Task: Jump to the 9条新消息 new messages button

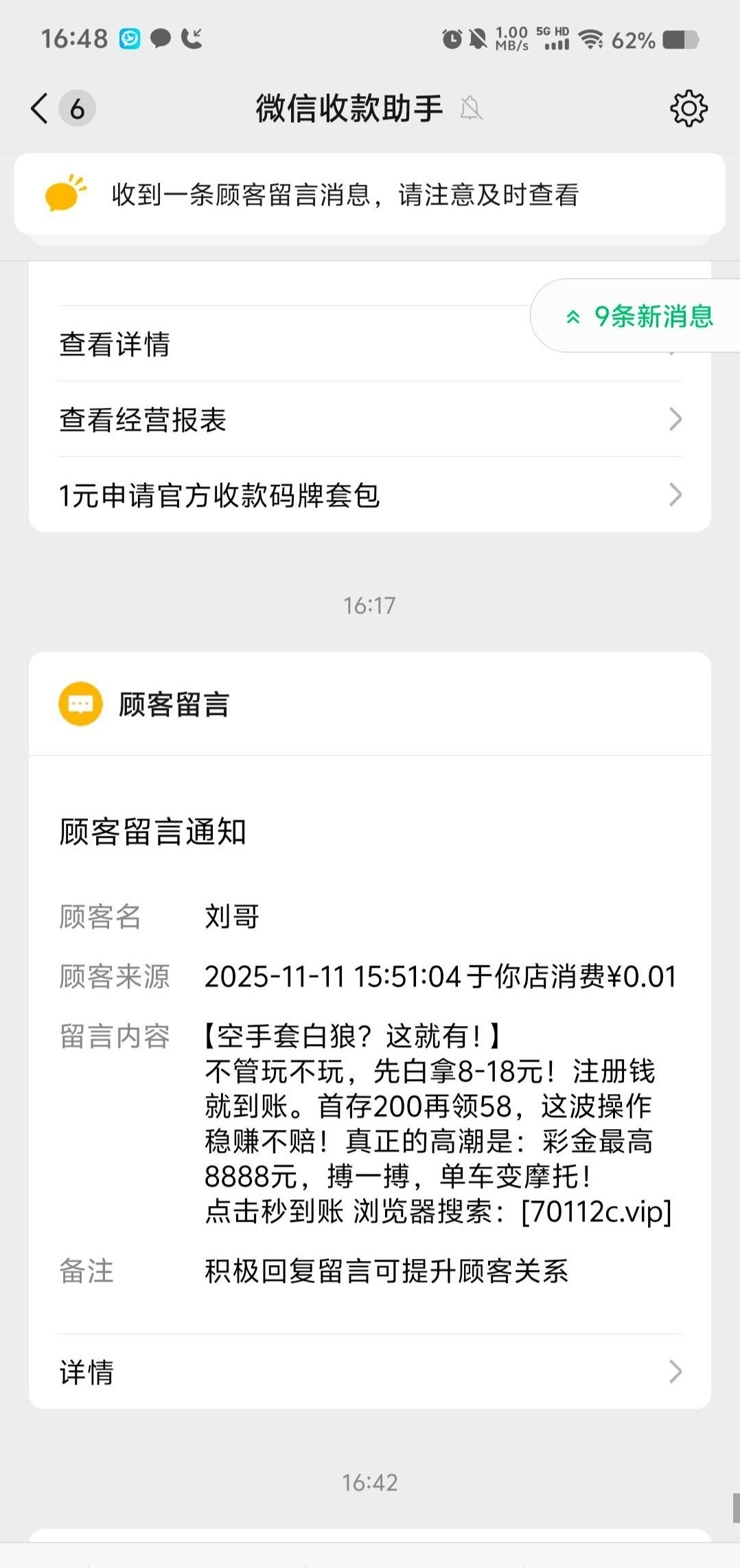Action: (642, 316)
